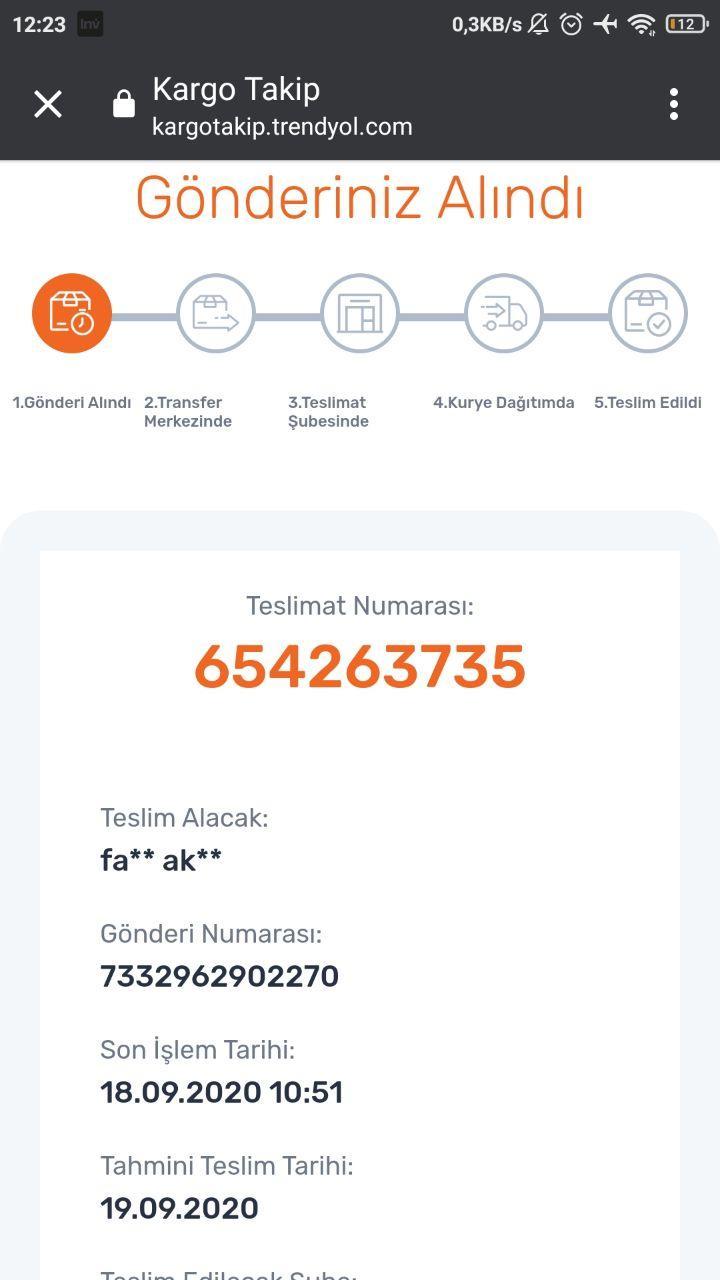Open the three-dot overflow menu
The height and width of the screenshot is (1280, 720).
click(x=674, y=104)
